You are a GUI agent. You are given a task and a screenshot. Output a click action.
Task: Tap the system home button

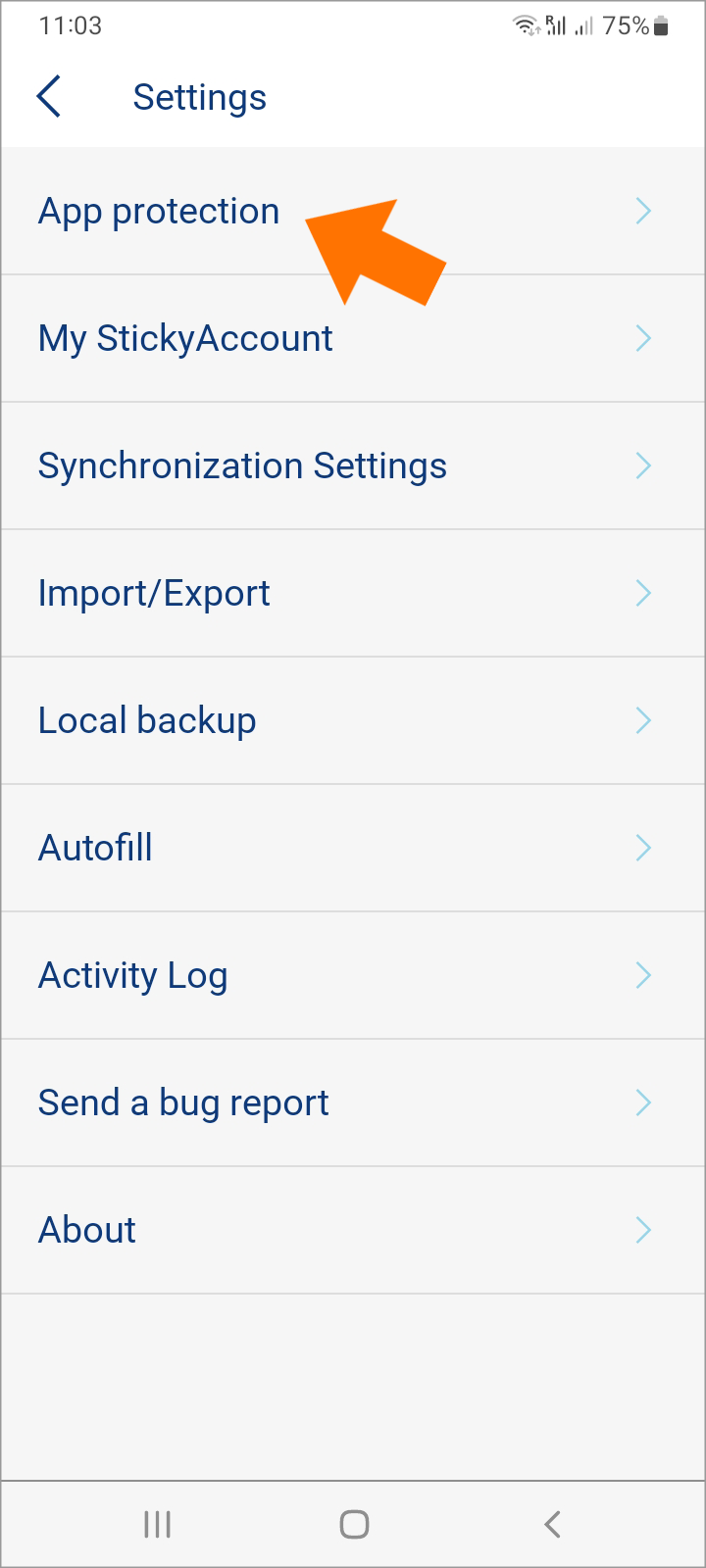pyautogui.click(x=354, y=1524)
